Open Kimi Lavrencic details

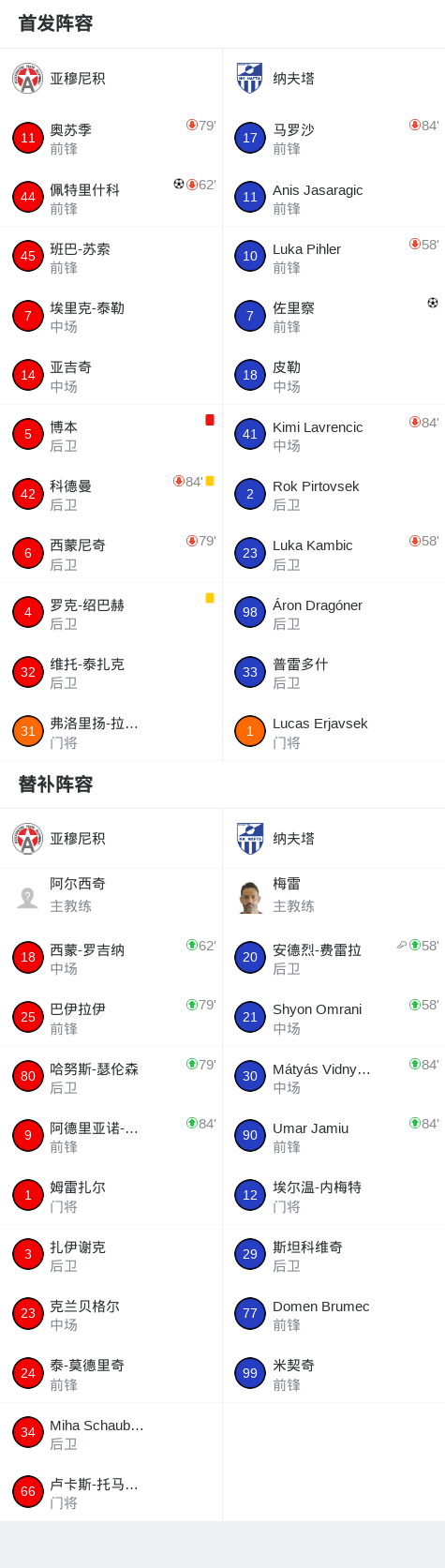(334, 435)
